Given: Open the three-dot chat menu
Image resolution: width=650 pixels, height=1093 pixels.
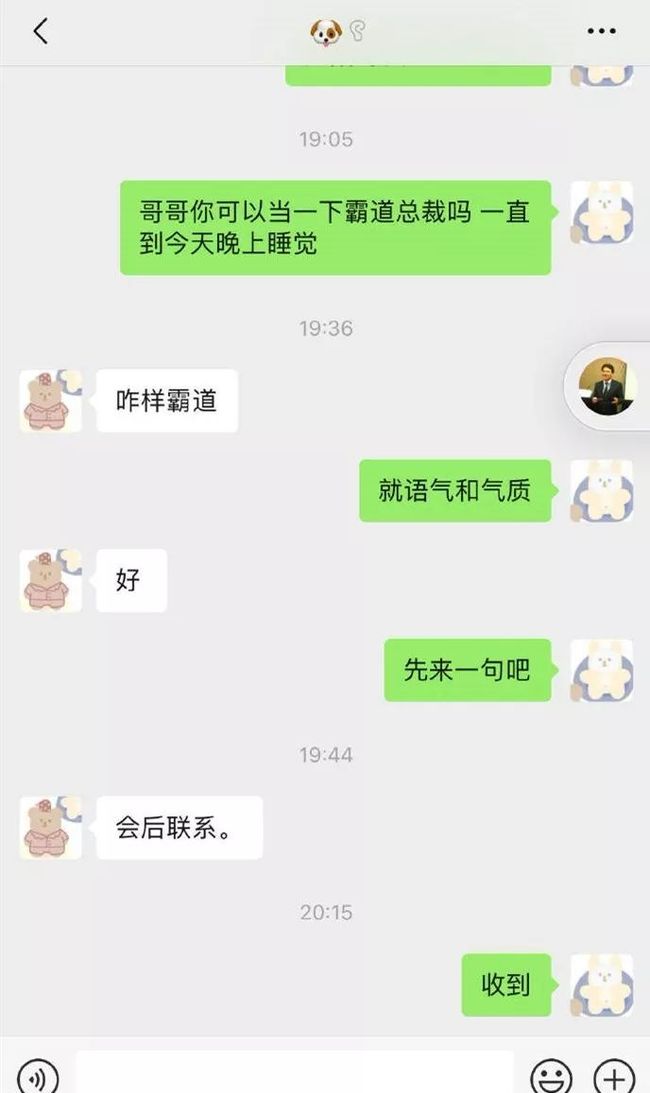Looking at the screenshot, I should [x=601, y=31].
